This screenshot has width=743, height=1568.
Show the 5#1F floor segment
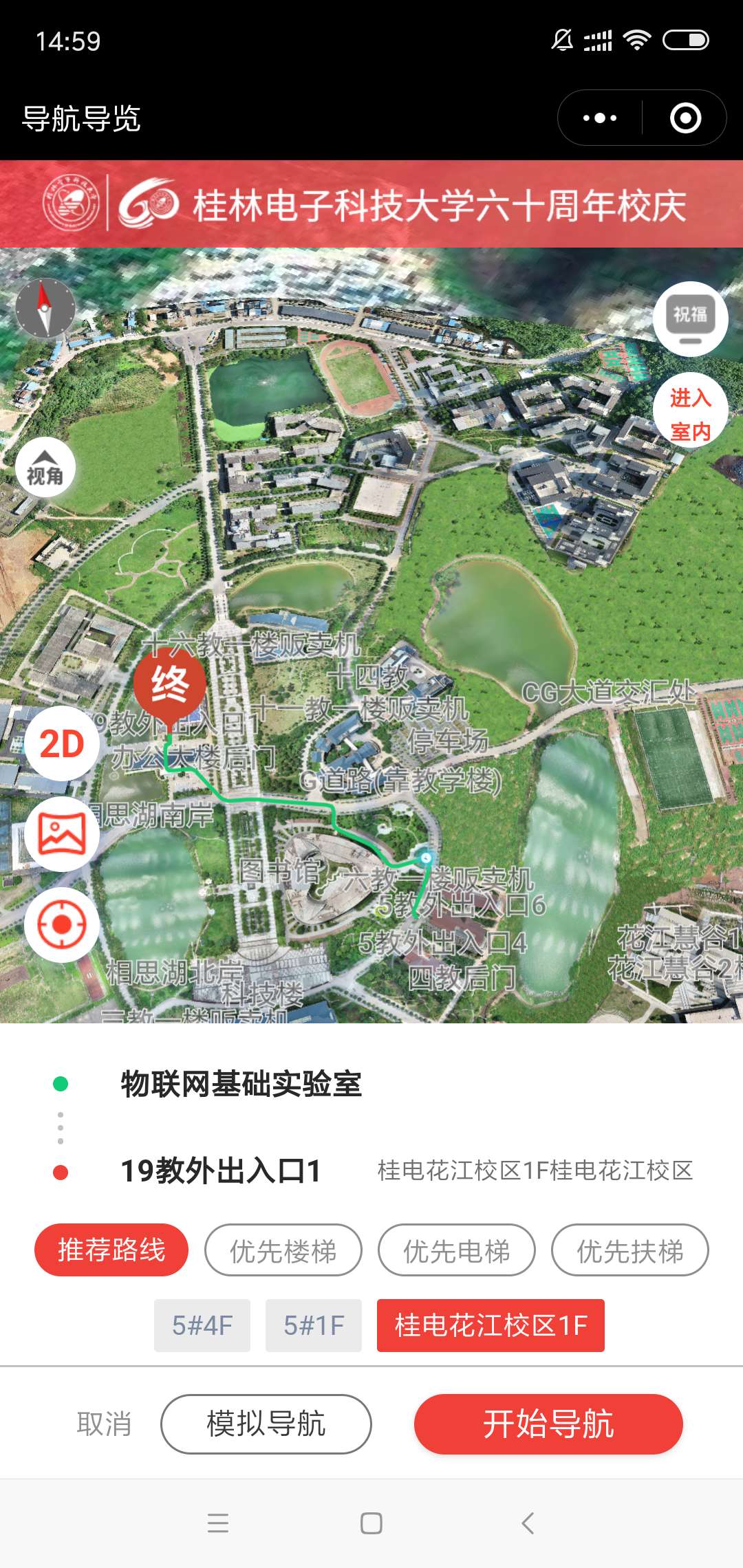[x=314, y=1325]
